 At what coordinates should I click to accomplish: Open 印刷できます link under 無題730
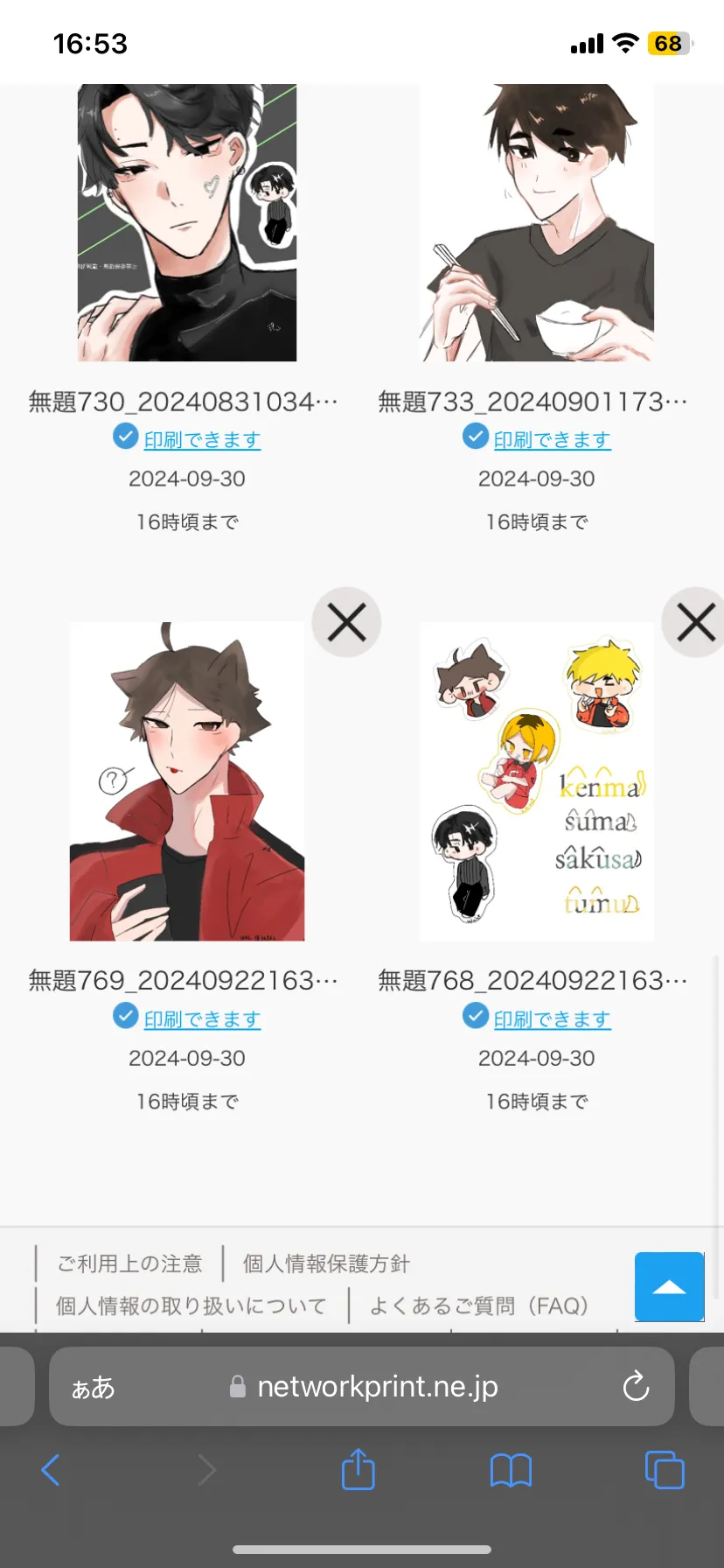(x=202, y=439)
